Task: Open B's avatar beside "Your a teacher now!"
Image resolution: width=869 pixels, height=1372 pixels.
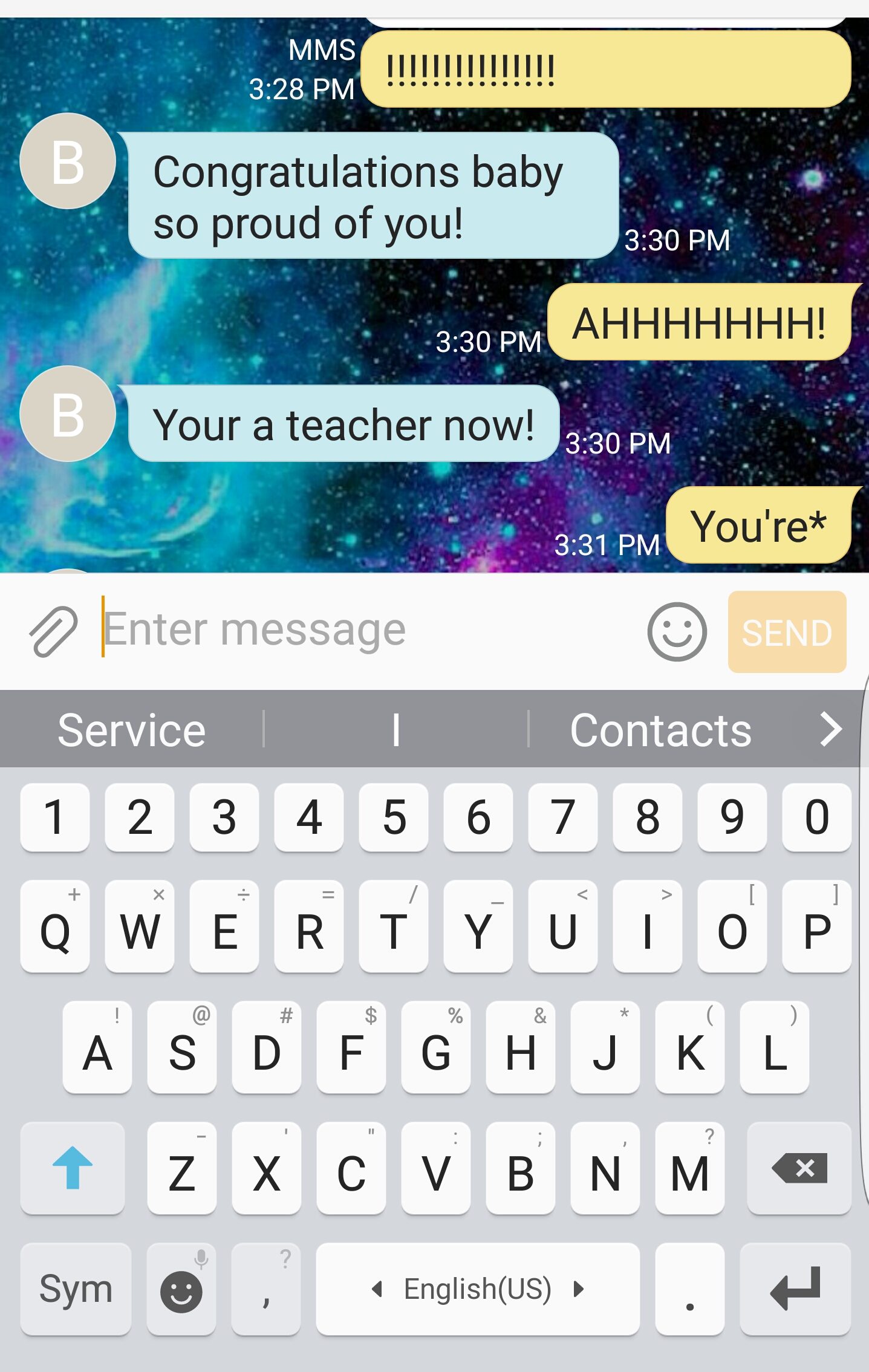Action: (x=68, y=414)
